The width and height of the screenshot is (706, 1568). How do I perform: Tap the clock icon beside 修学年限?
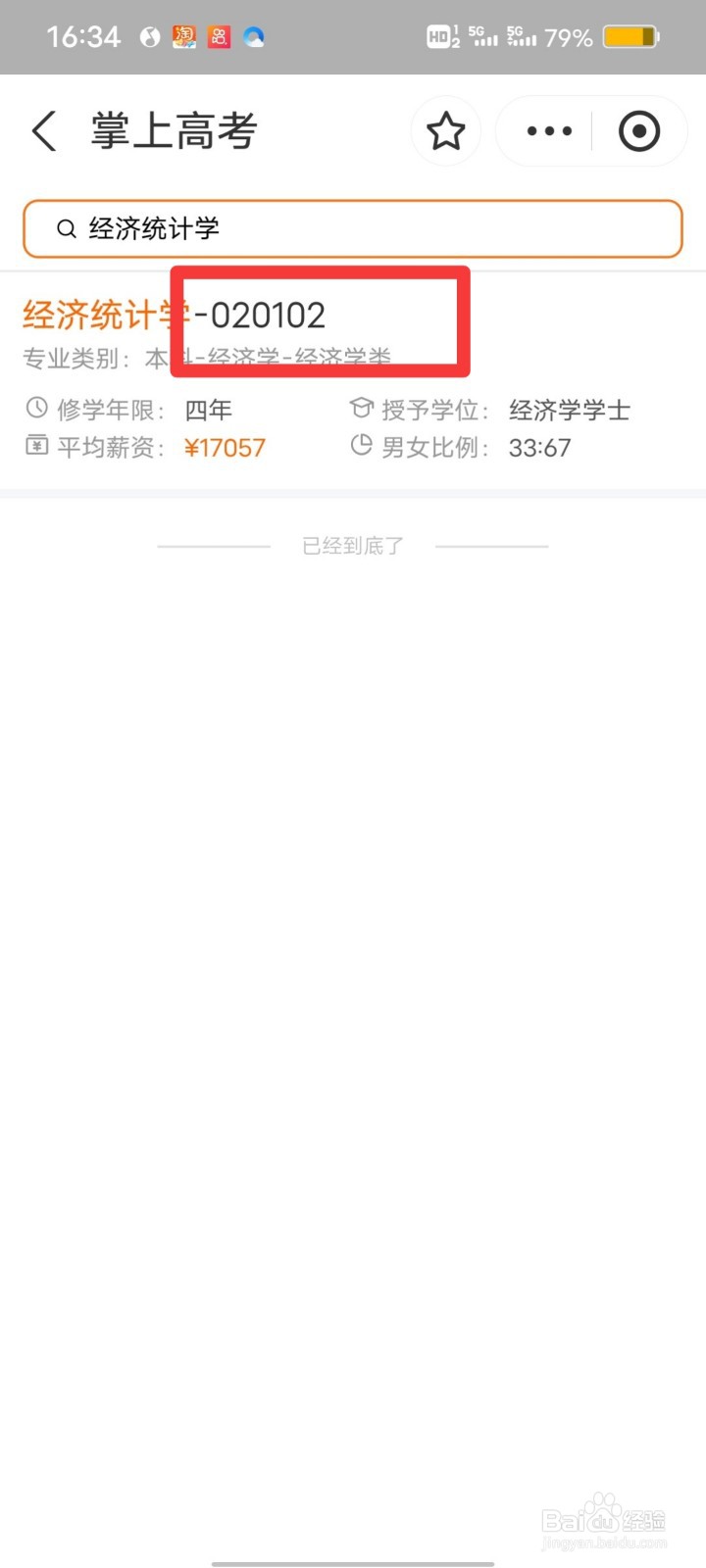(x=35, y=410)
